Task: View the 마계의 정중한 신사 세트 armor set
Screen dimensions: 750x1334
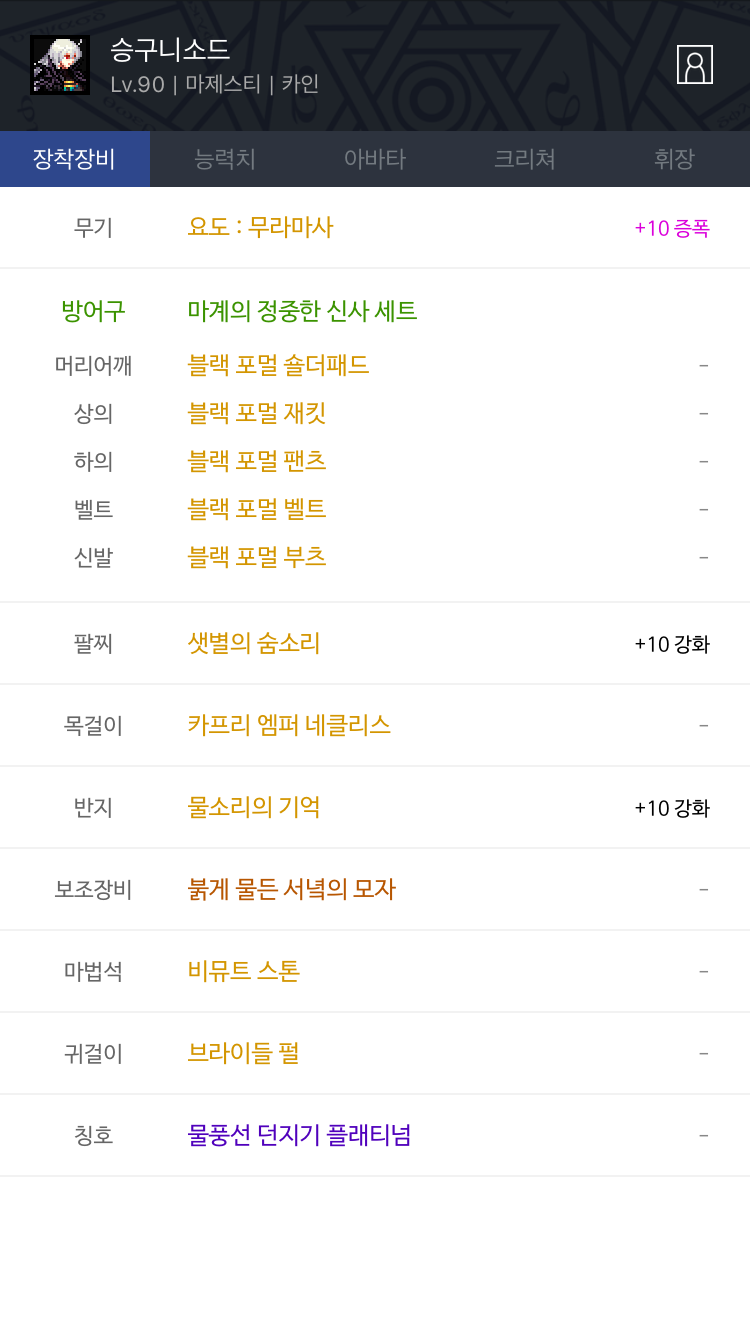Action: click(x=302, y=311)
